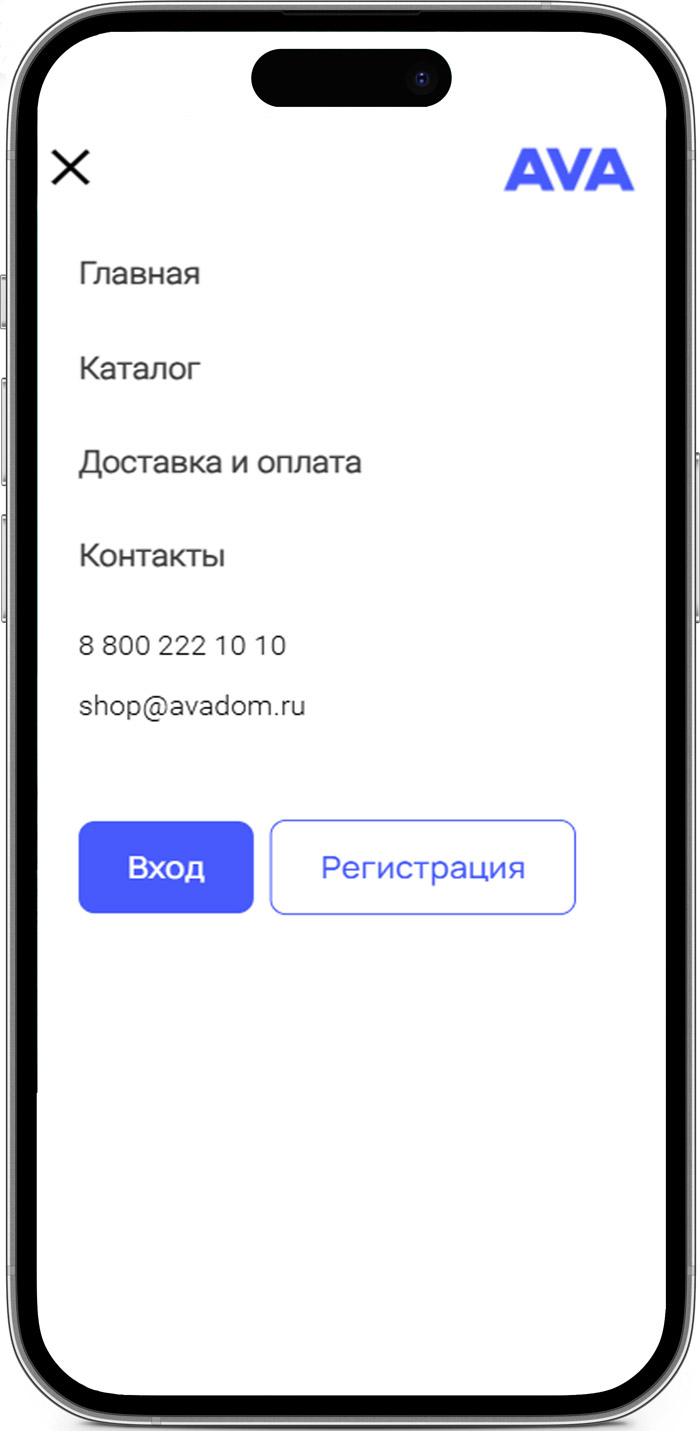The height and width of the screenshot is (1431, 700).
Task: Go to Каталог
Action: (140, 368)
